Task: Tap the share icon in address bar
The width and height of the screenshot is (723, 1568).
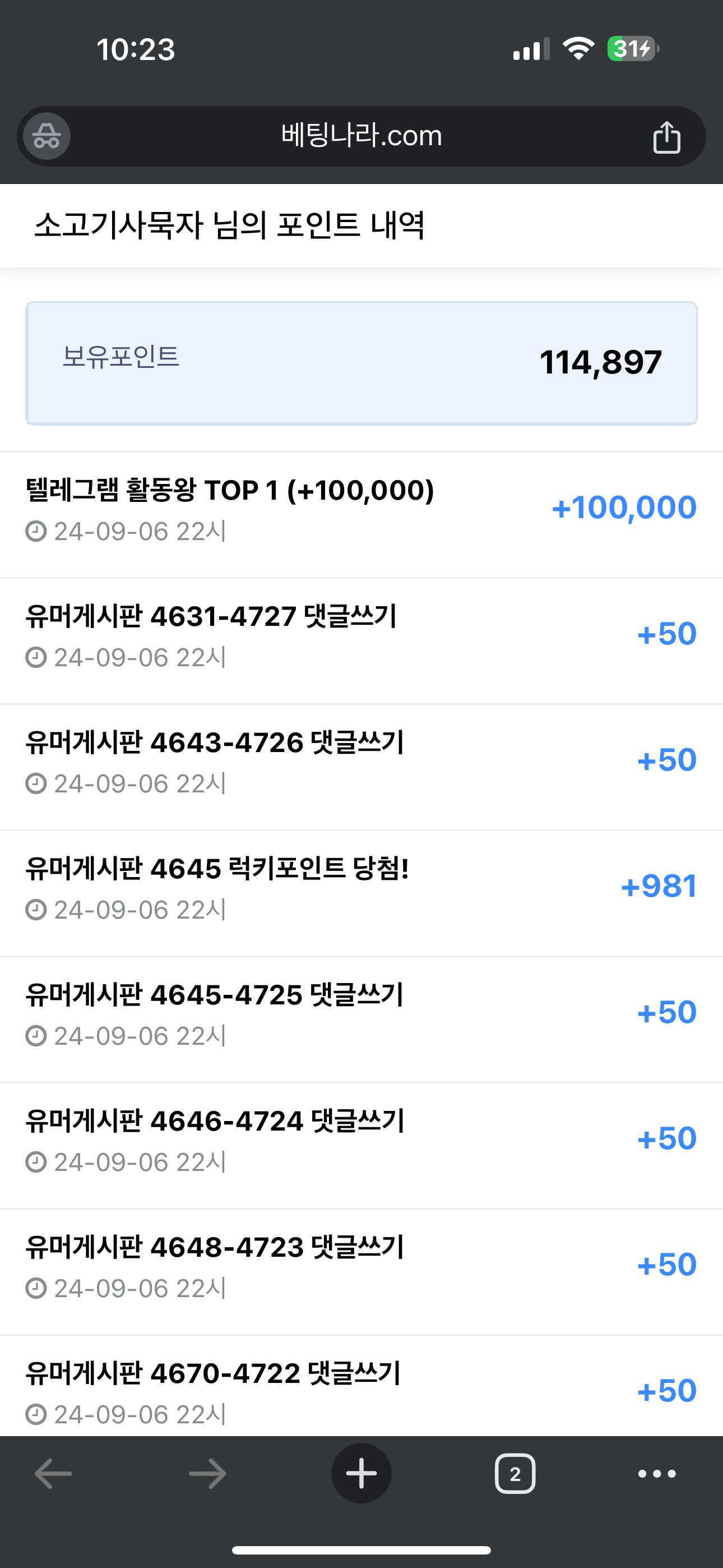Action: point(666,136)
